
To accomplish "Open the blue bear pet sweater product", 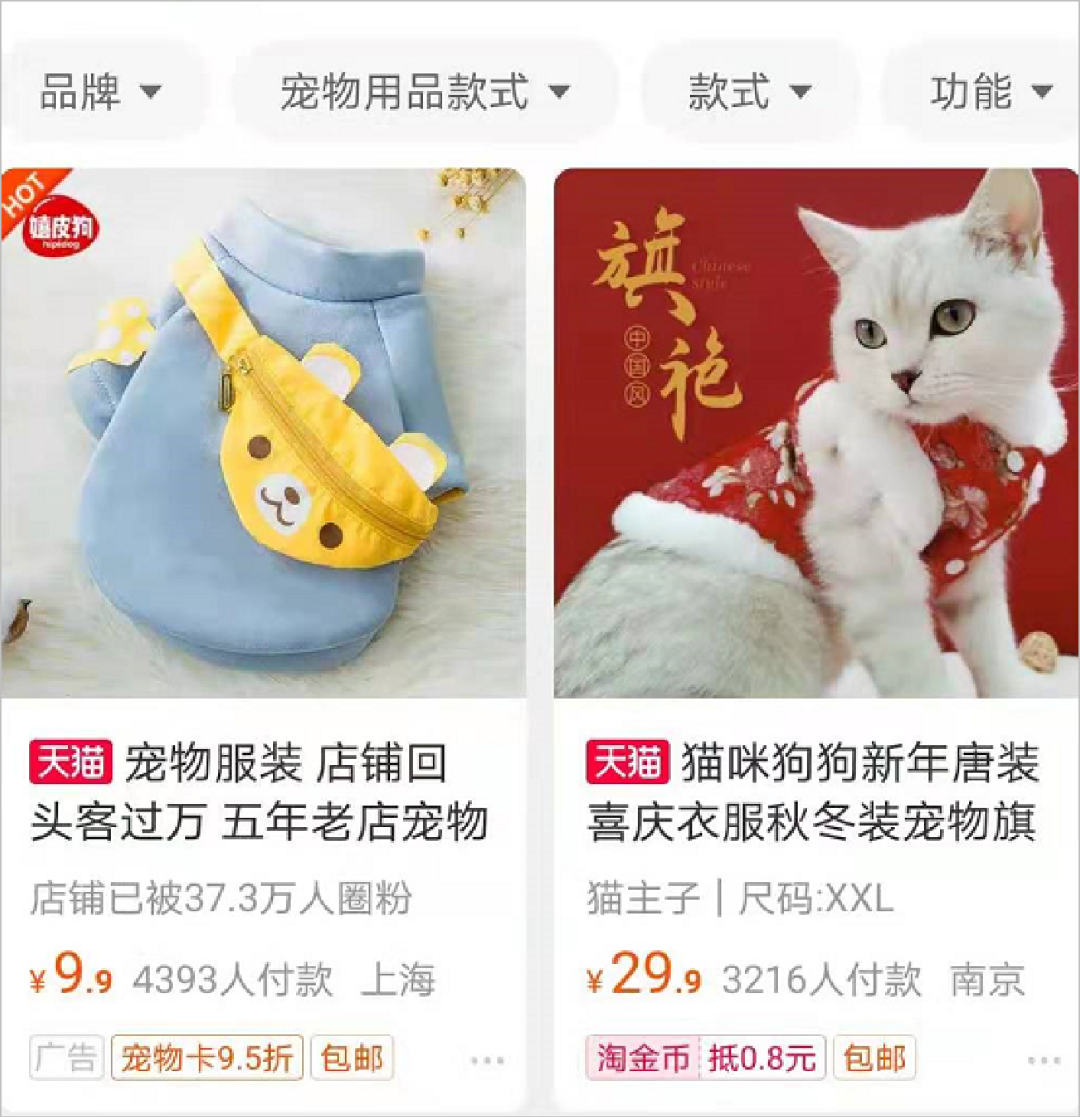I will click(x=263, y=432).
